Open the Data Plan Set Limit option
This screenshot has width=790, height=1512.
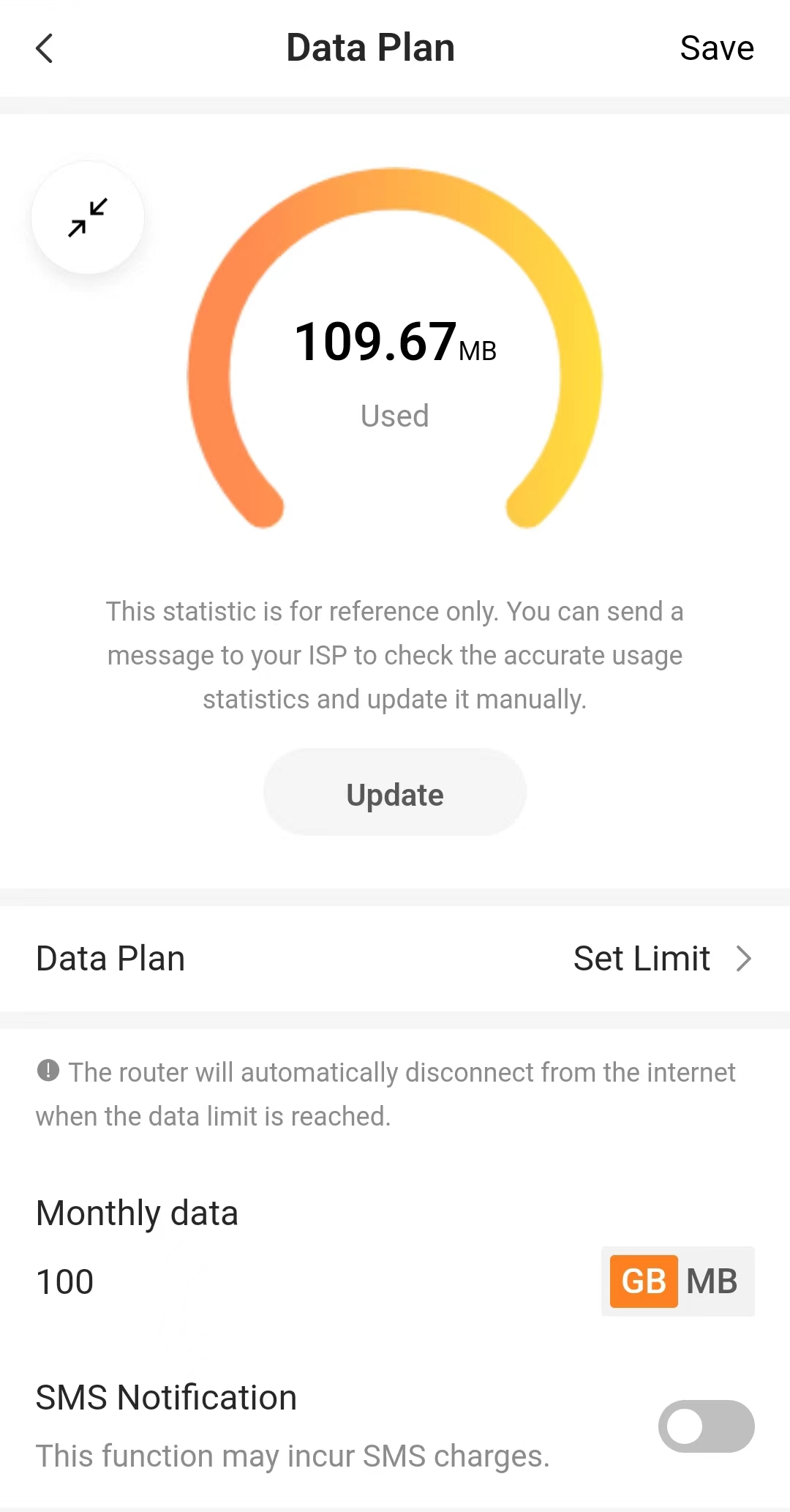[662, 959]
